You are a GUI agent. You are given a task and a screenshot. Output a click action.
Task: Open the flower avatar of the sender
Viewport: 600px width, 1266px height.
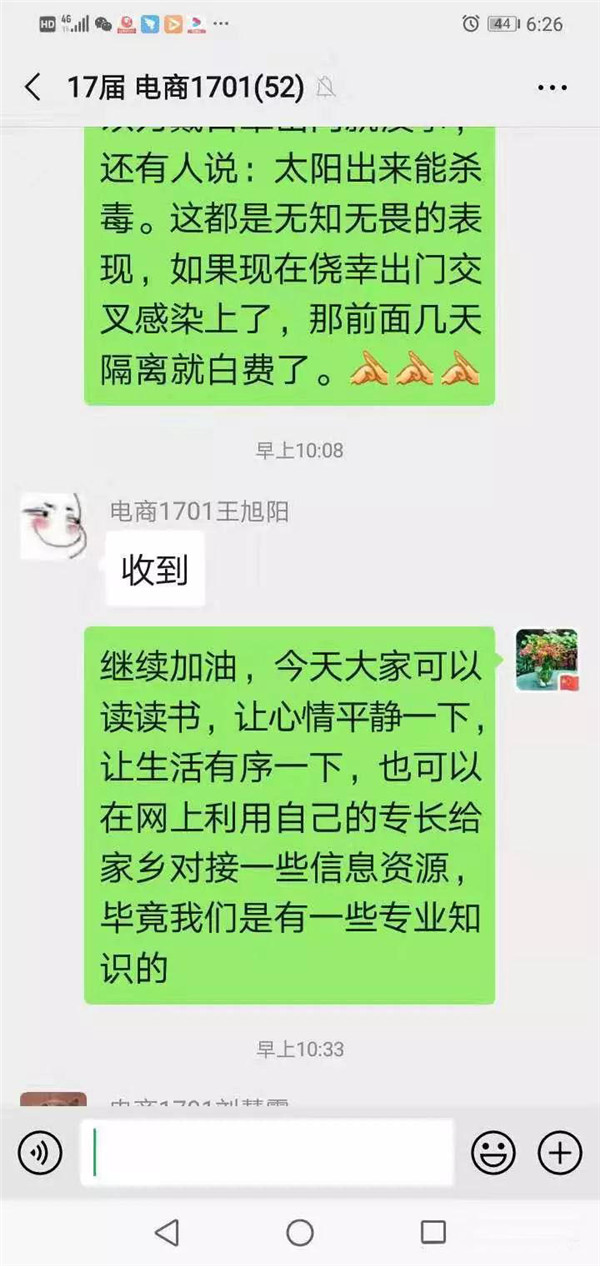[x=546, y=659]
